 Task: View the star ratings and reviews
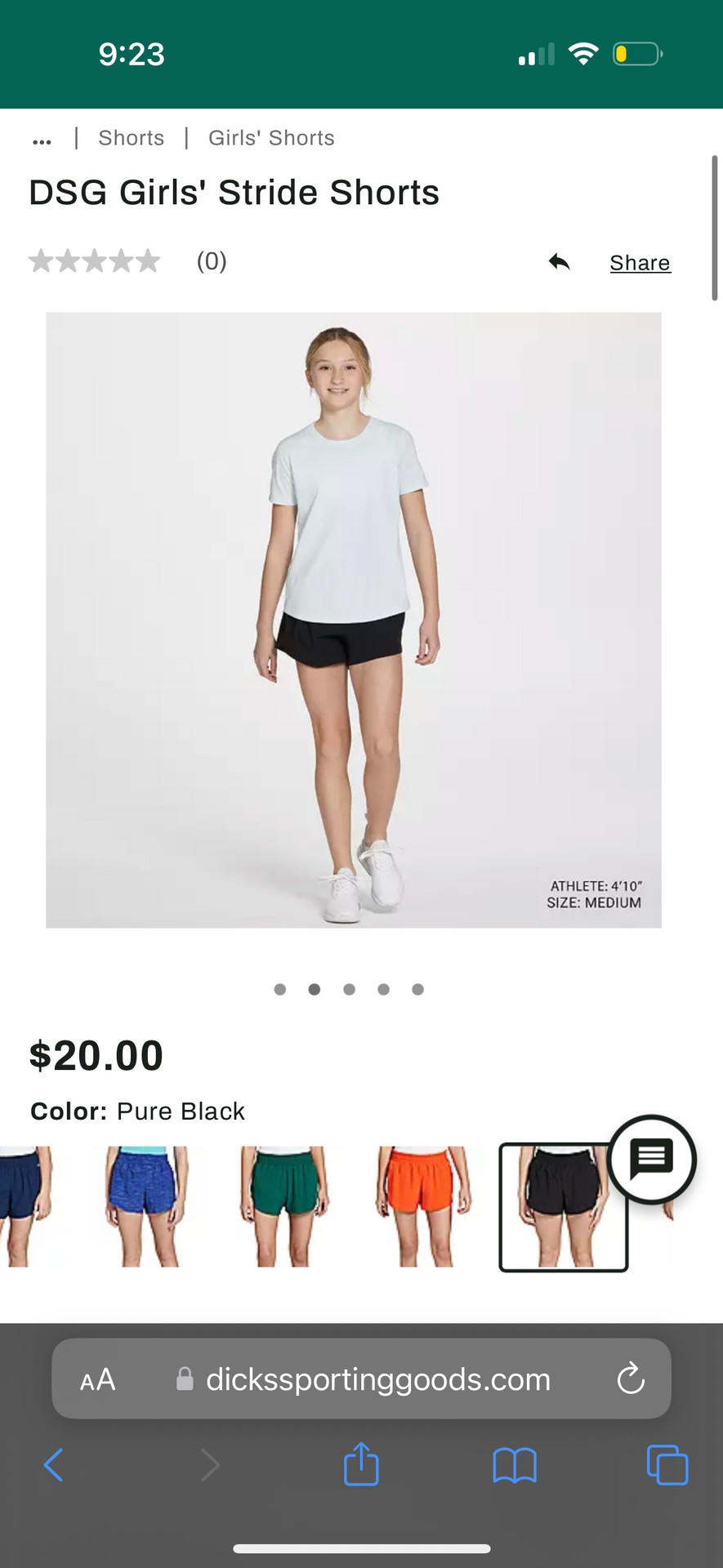click(x=95, y=261)
